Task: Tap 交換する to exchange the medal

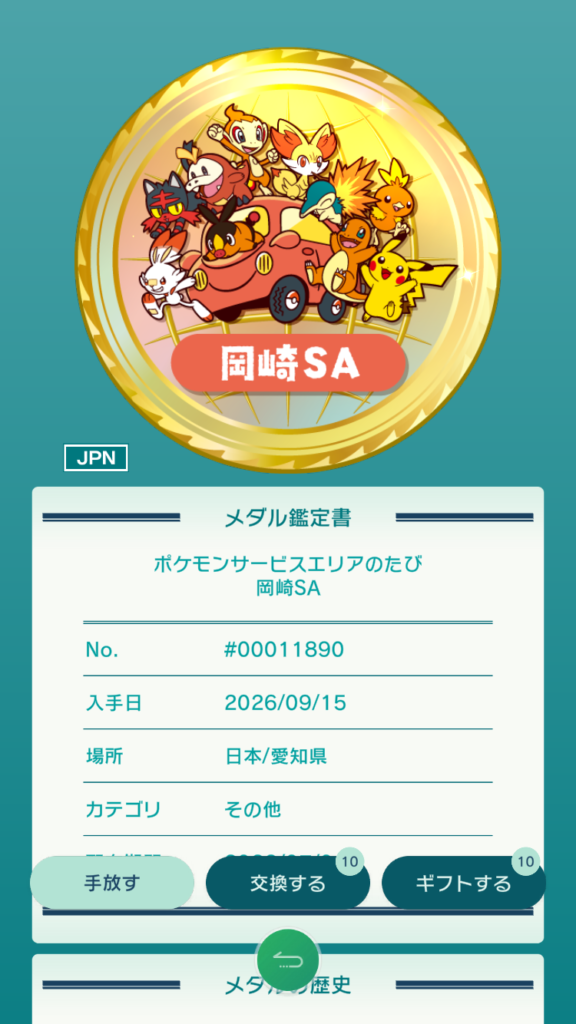Action: [x=287, y=883]
